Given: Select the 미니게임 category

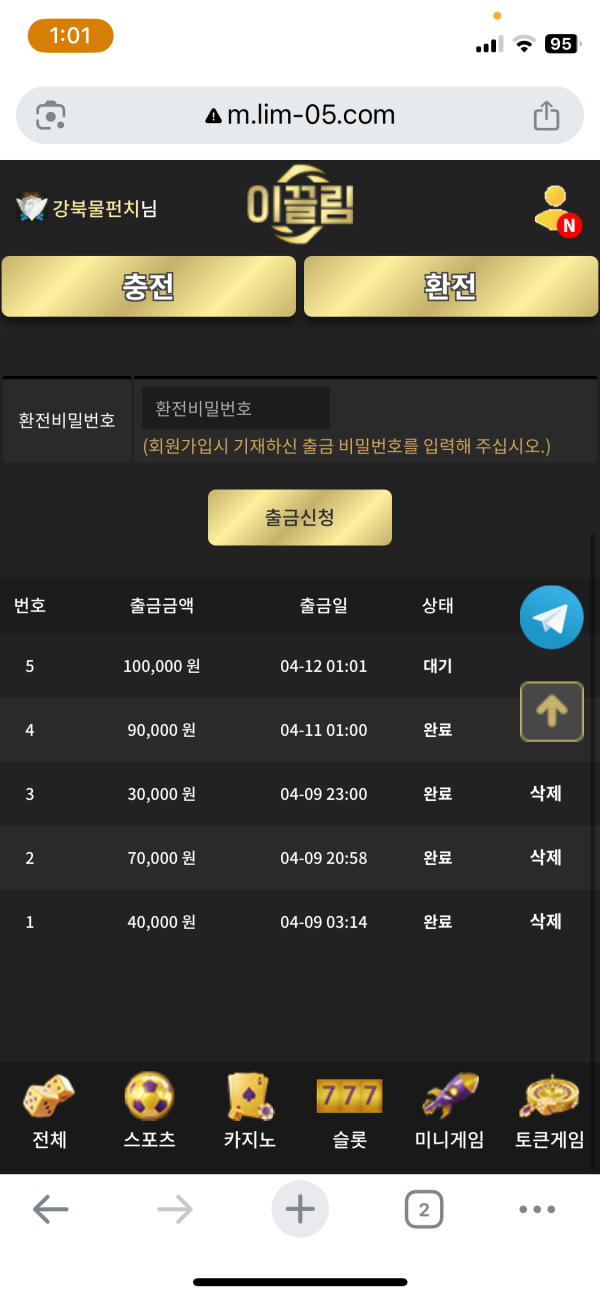Looking at the screenshot, I should 449,1112.
